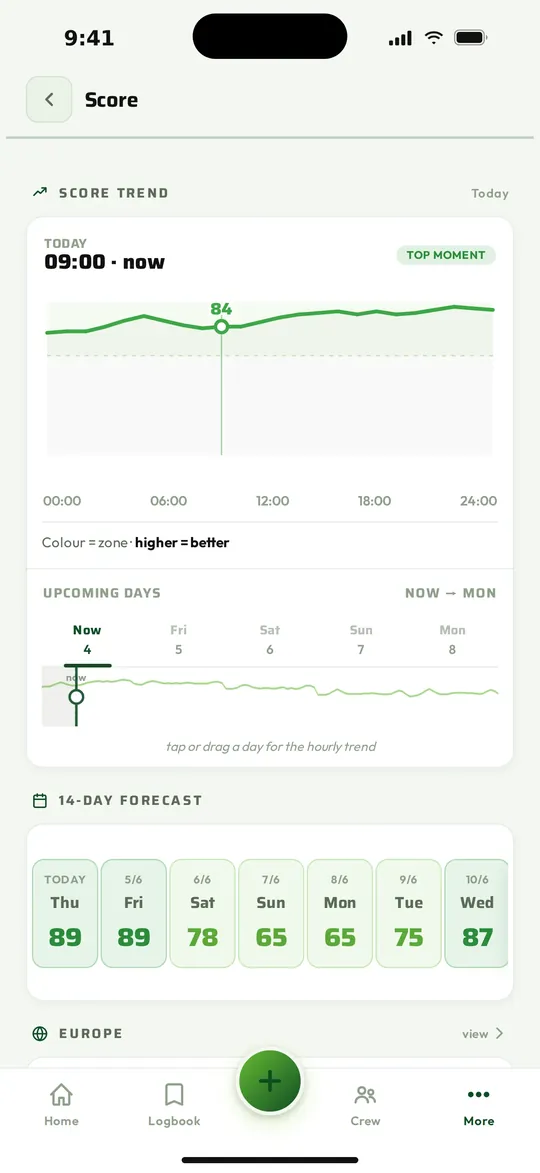The height and width of the screenshot is (1173, 540).
Task: Select Fri 5 in upcoming days
Action: (178, 640)
